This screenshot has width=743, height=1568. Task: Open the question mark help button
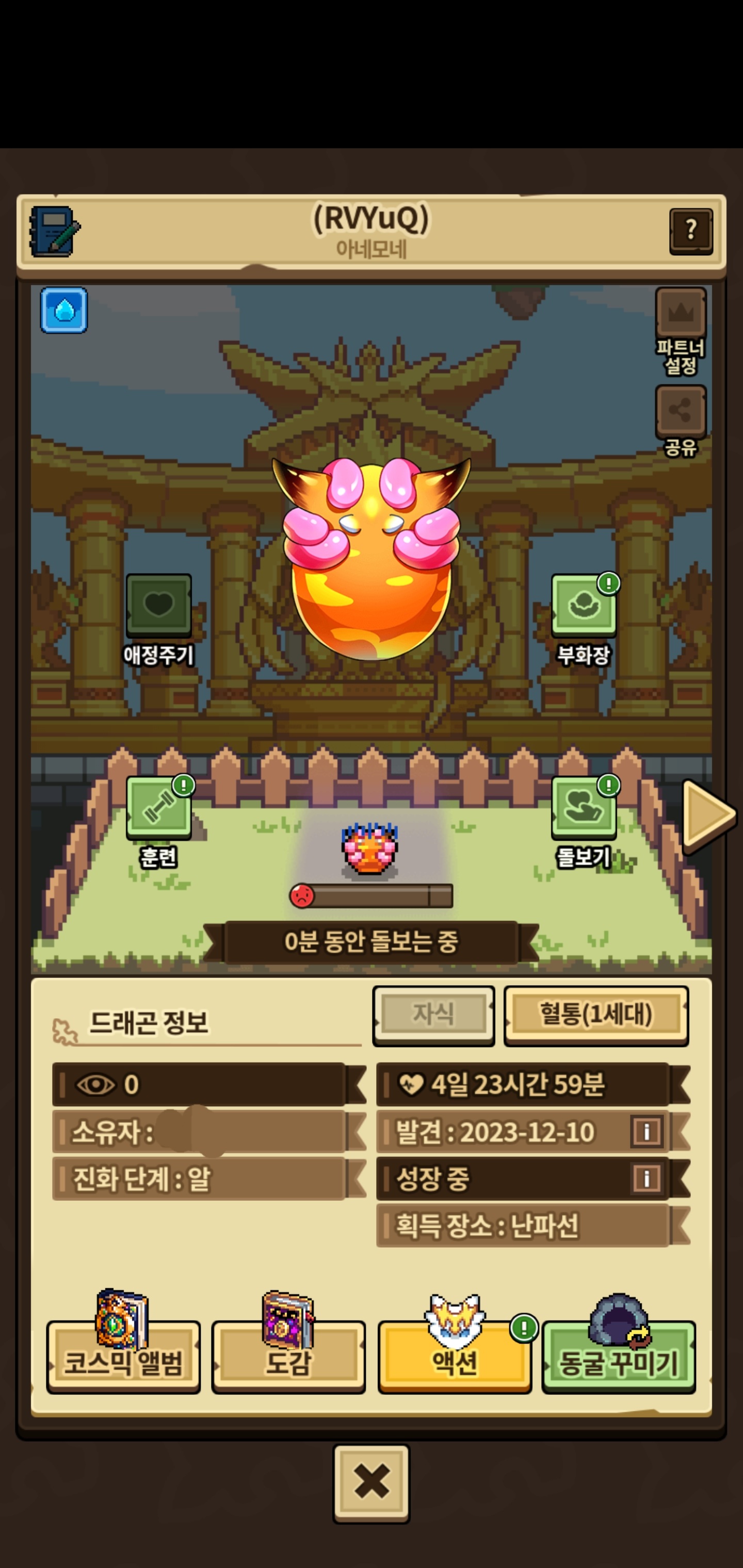coord(691,231)
